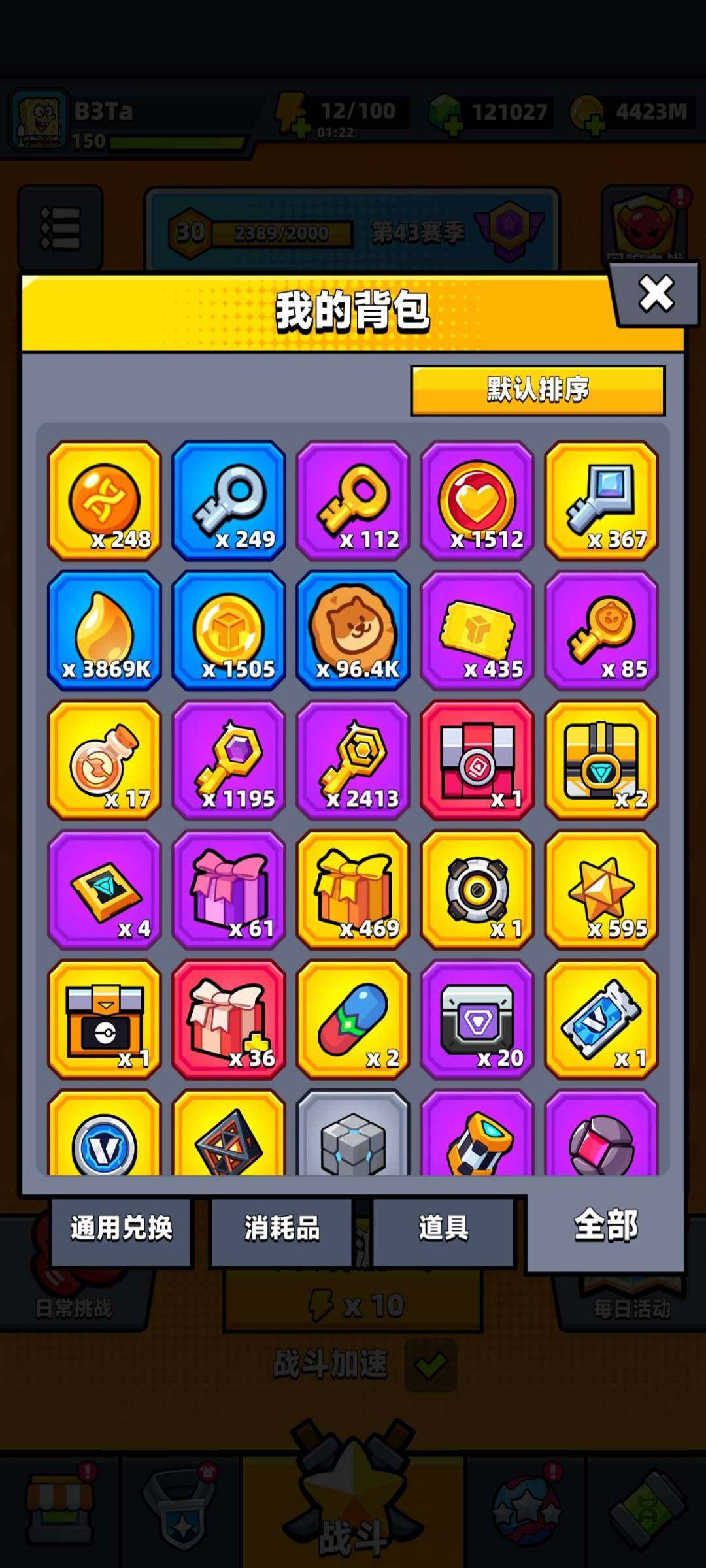
Task: Open the orange DNA orb item x248
Action: (x=105, y=501)
